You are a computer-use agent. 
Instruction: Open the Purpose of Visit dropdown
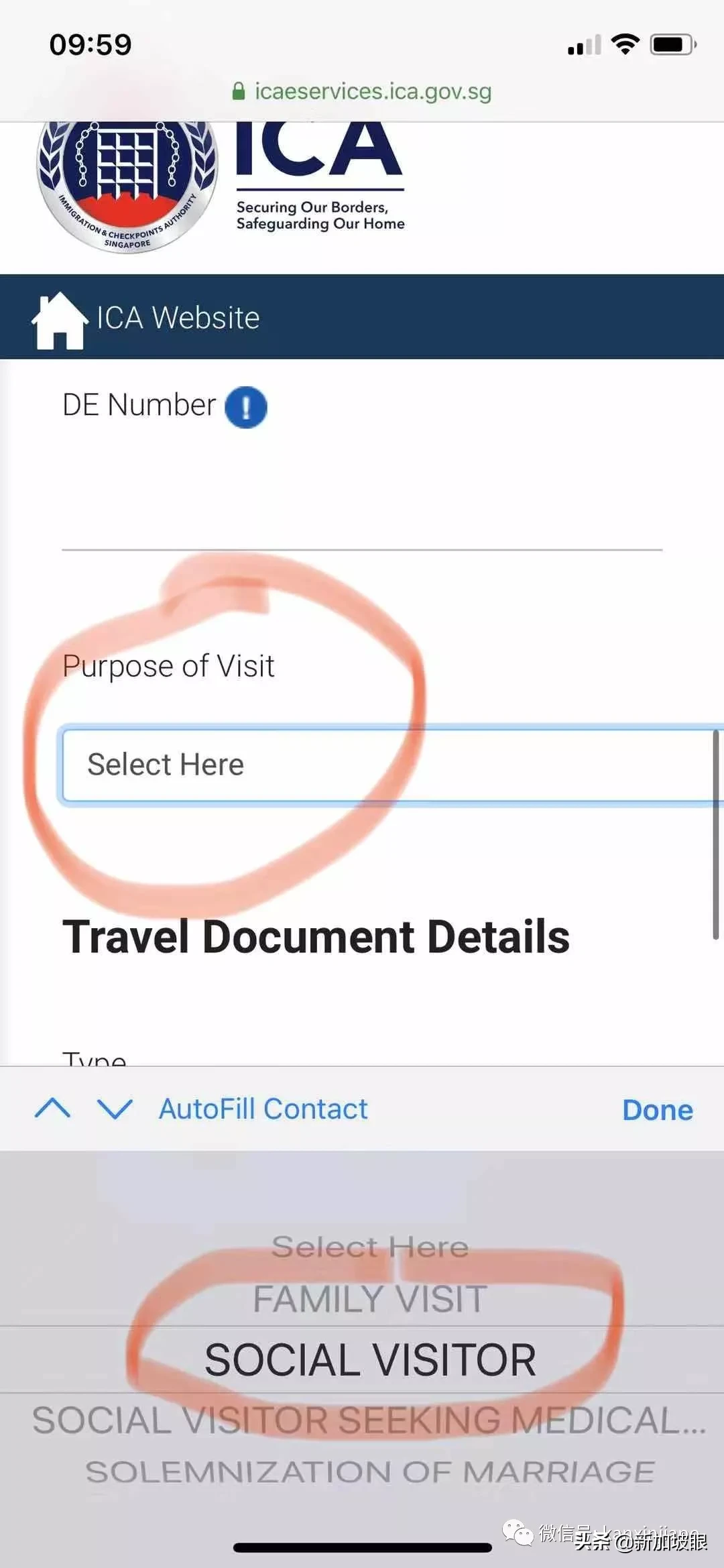coord(391,765)
